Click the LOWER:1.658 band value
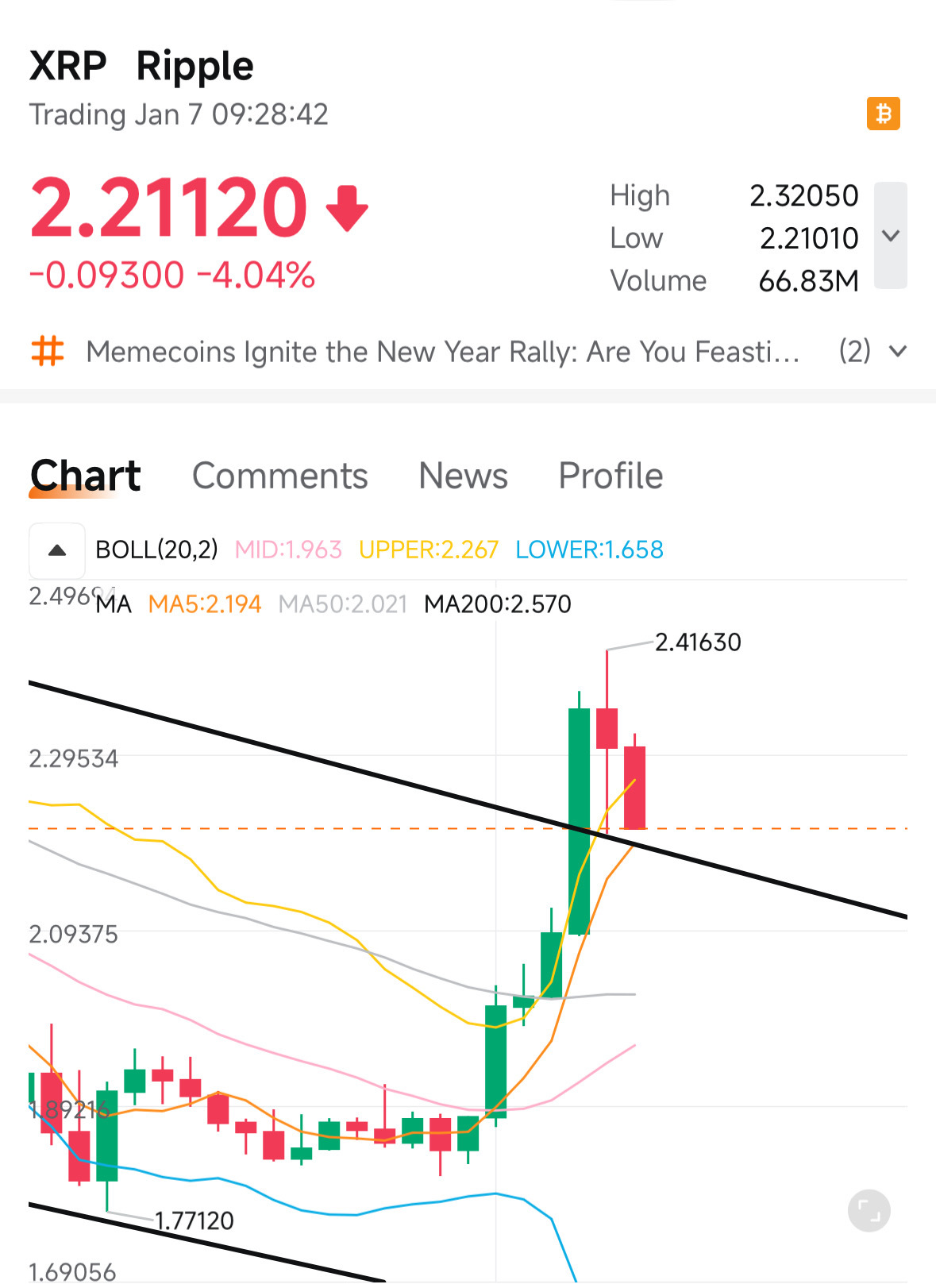The height and width of the screenshot is (1288, 936). (x=588, y=549)
